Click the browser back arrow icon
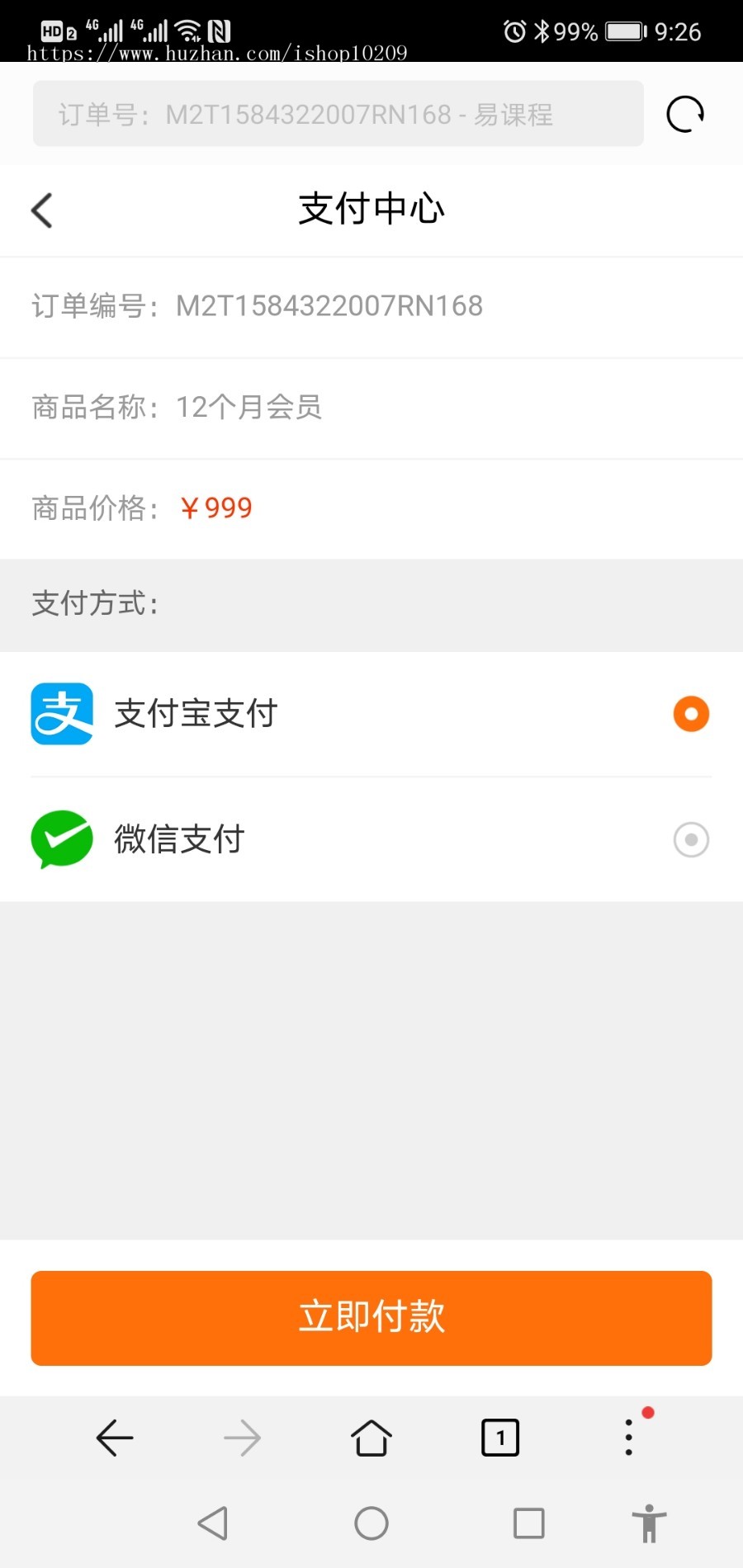The image size is (743, 1568). [113, 1437]
